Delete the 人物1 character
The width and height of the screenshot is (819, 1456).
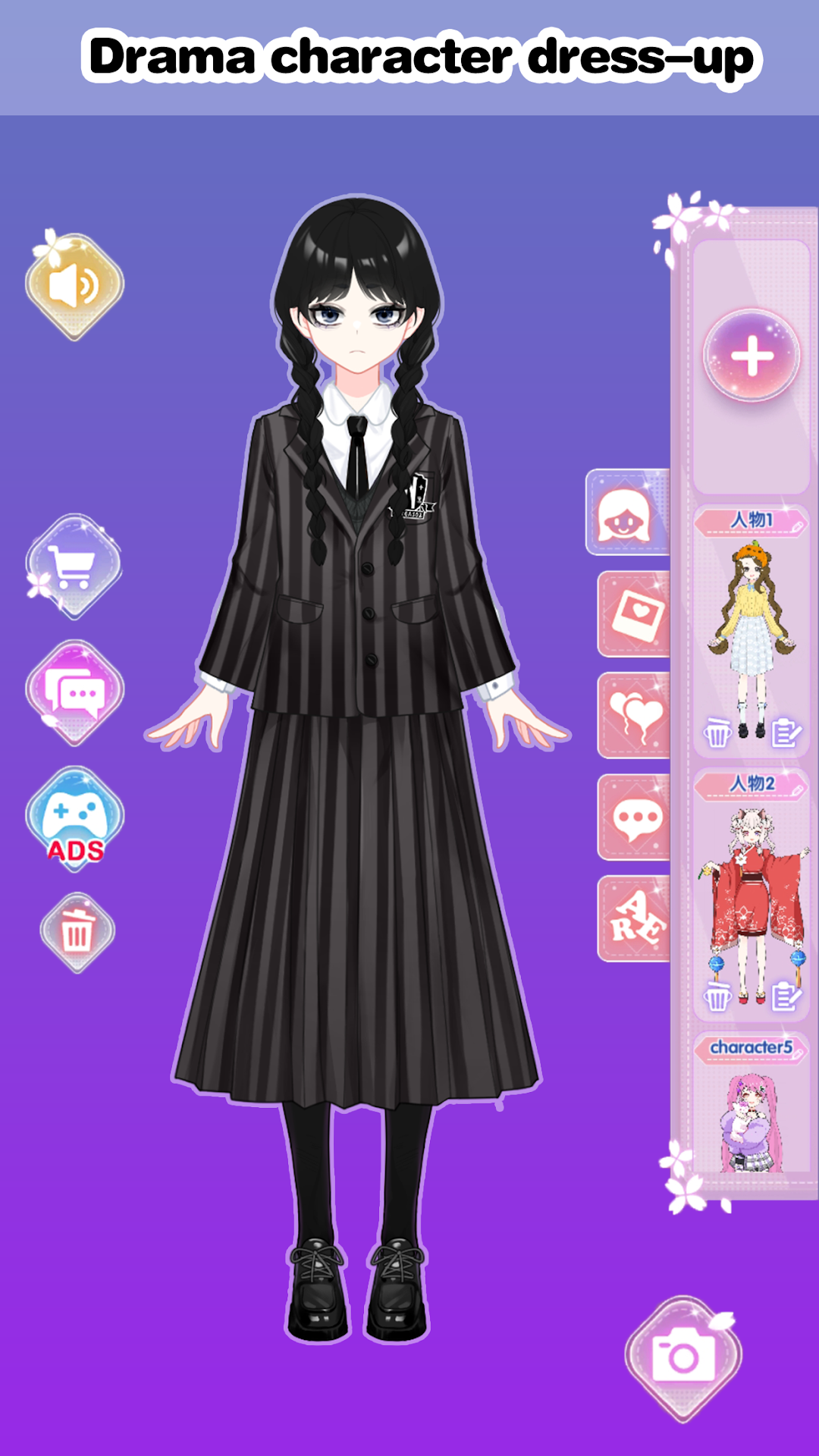(717, 733)
